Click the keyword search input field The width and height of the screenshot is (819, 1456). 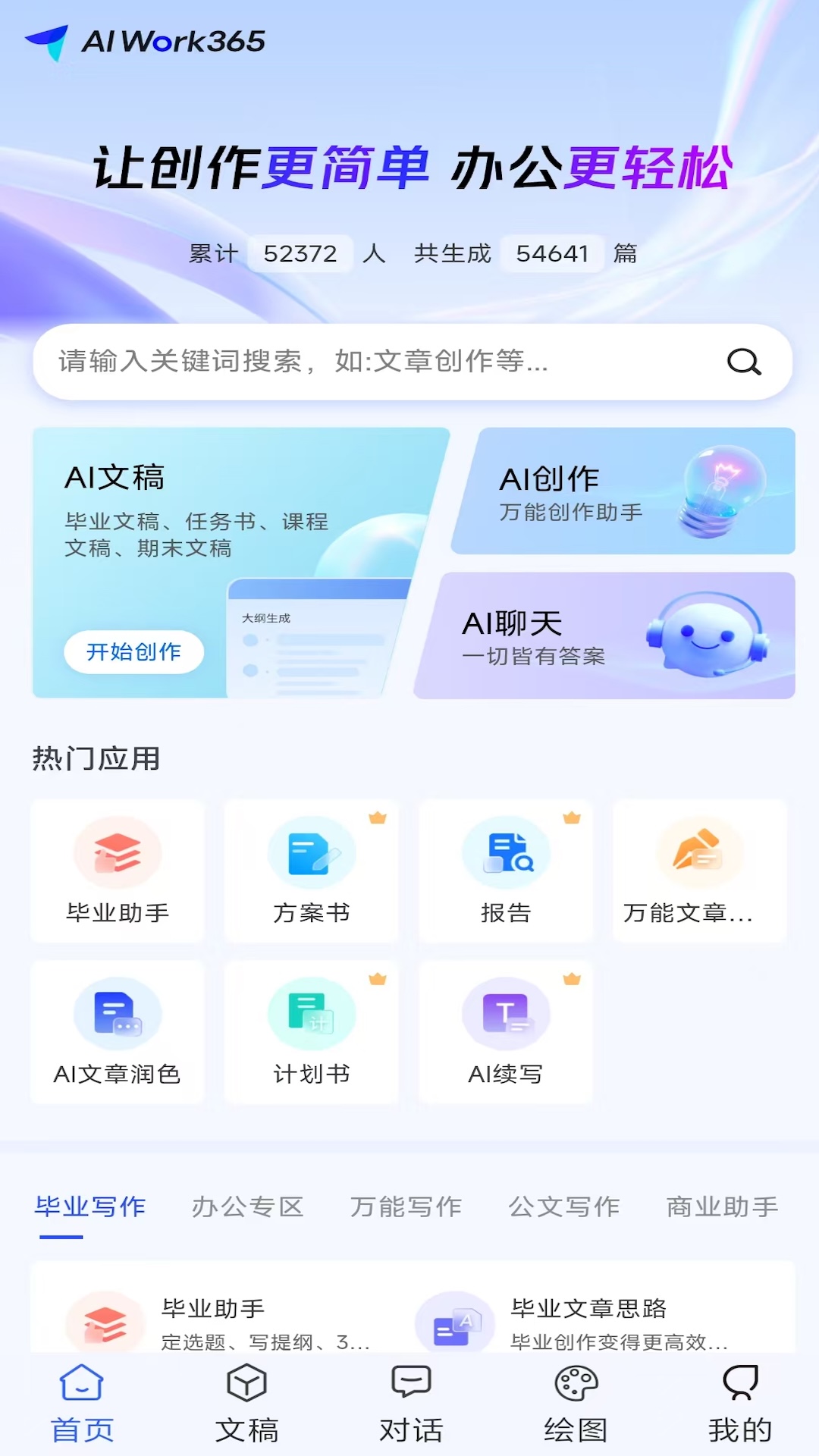[341, 362]
